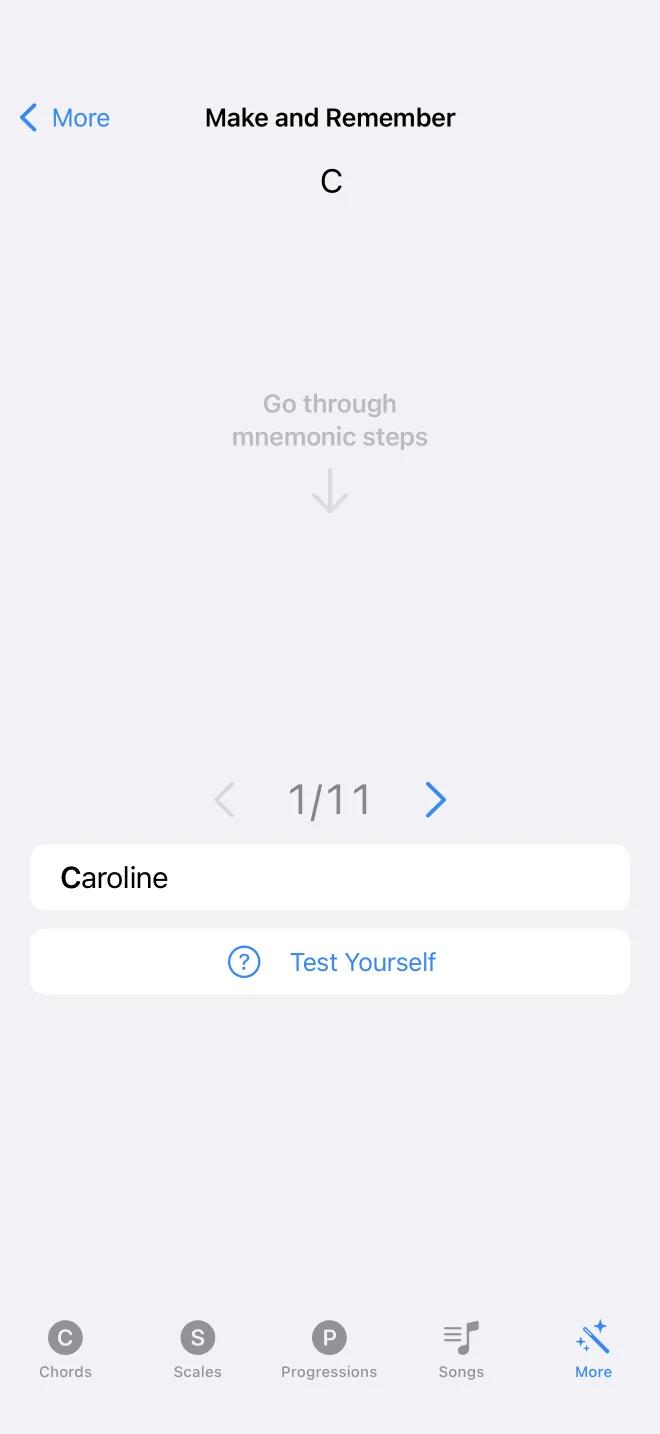Open the Progressions tab
This screenshot has height=1434, width=660.
329,1349
